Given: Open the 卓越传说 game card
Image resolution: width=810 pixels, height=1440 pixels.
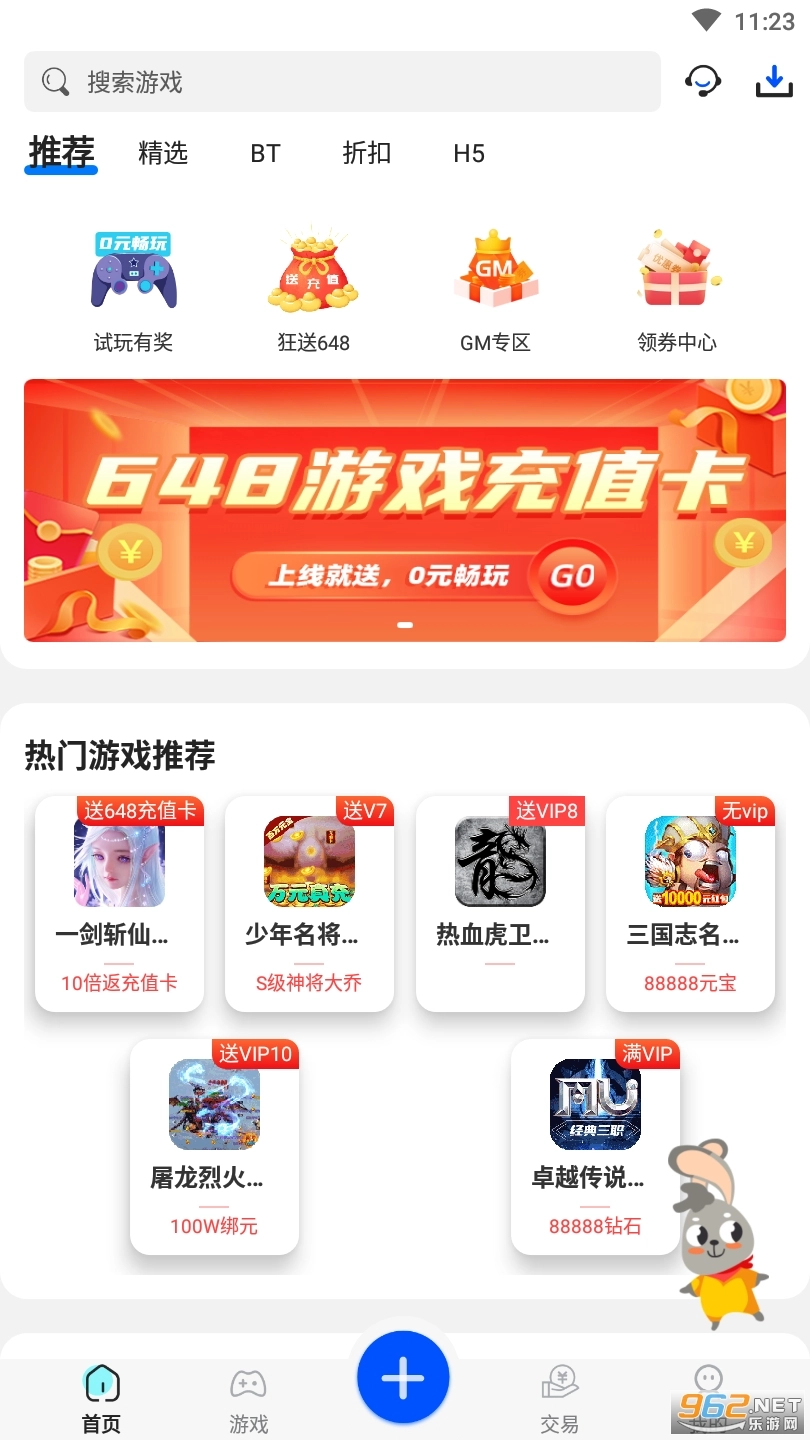Looking at the screenshot, I should pos(595,1146).
